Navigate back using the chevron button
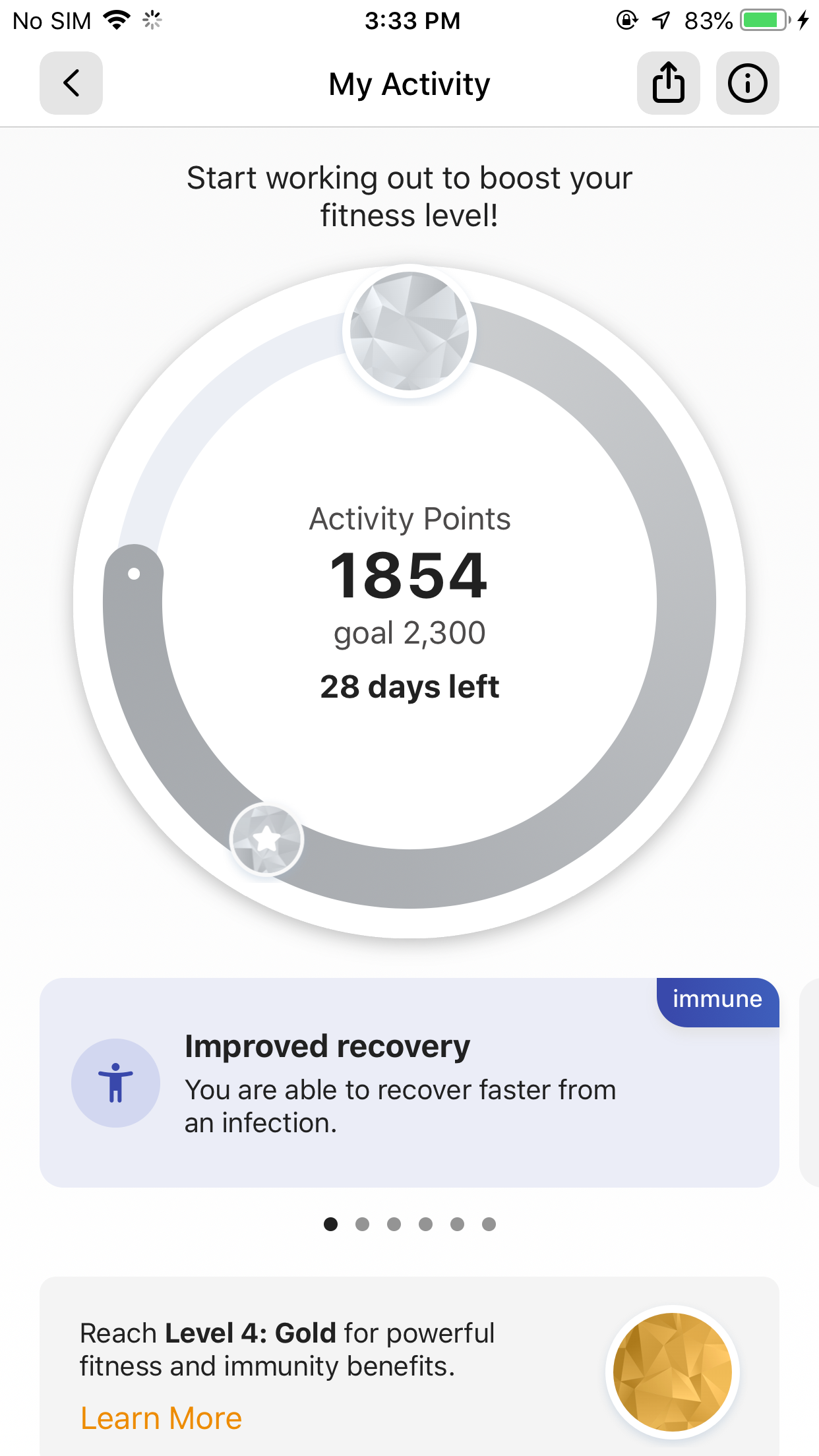The image size is (819, 1456). [x=71, y=83]
